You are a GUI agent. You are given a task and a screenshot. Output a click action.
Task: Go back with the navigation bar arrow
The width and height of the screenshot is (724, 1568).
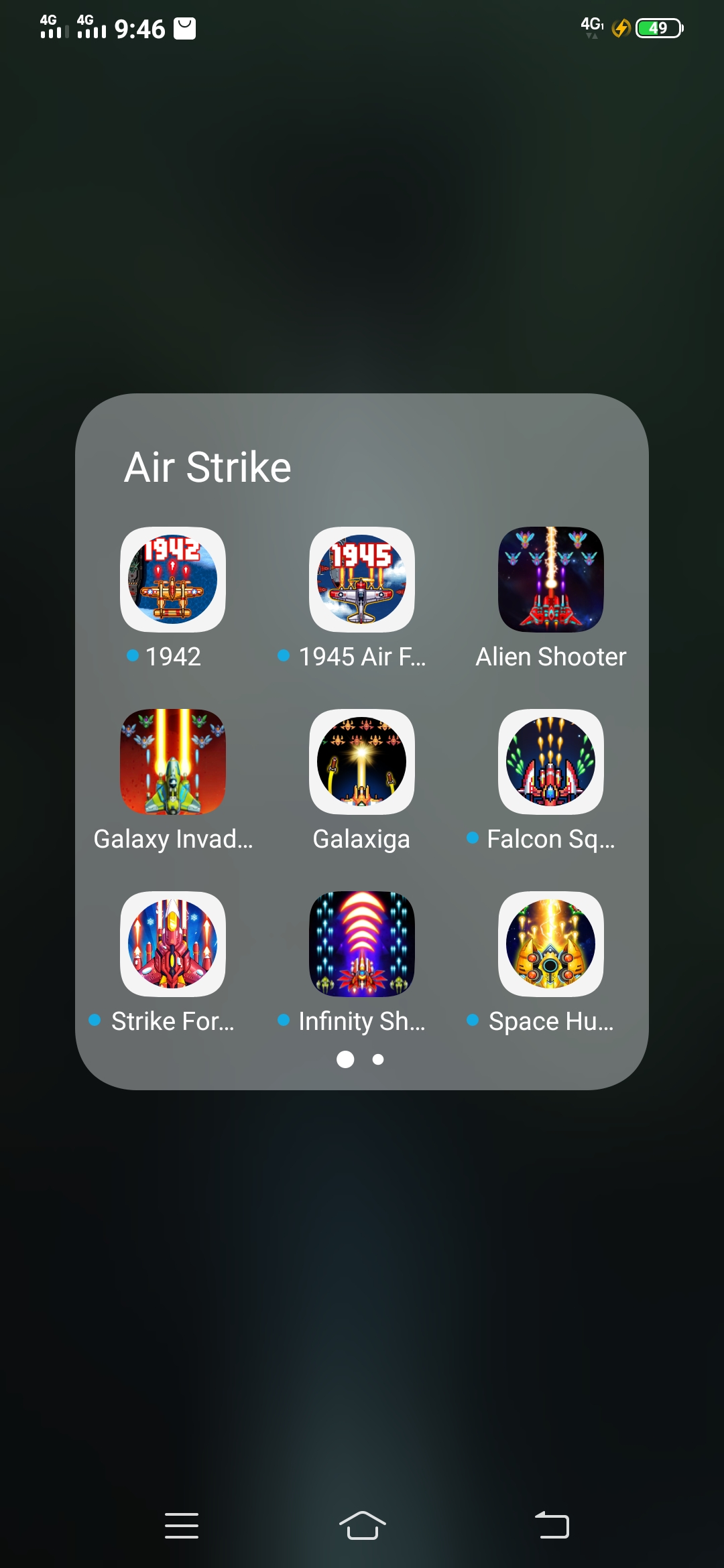tap(552, 1525)
